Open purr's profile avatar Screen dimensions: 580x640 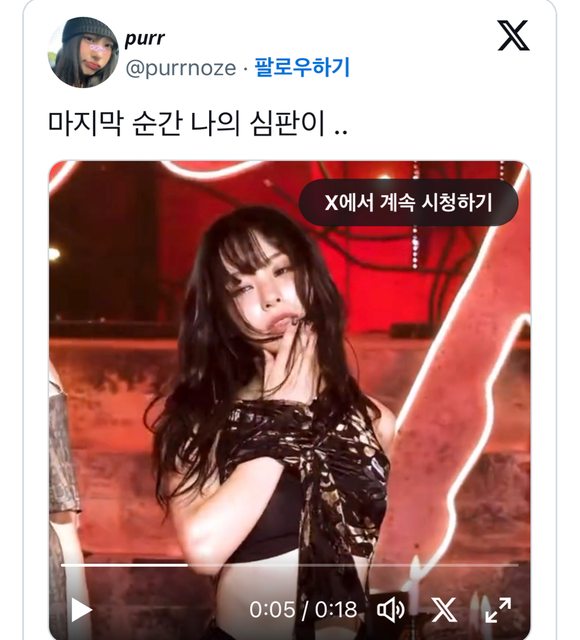[84, 52]
